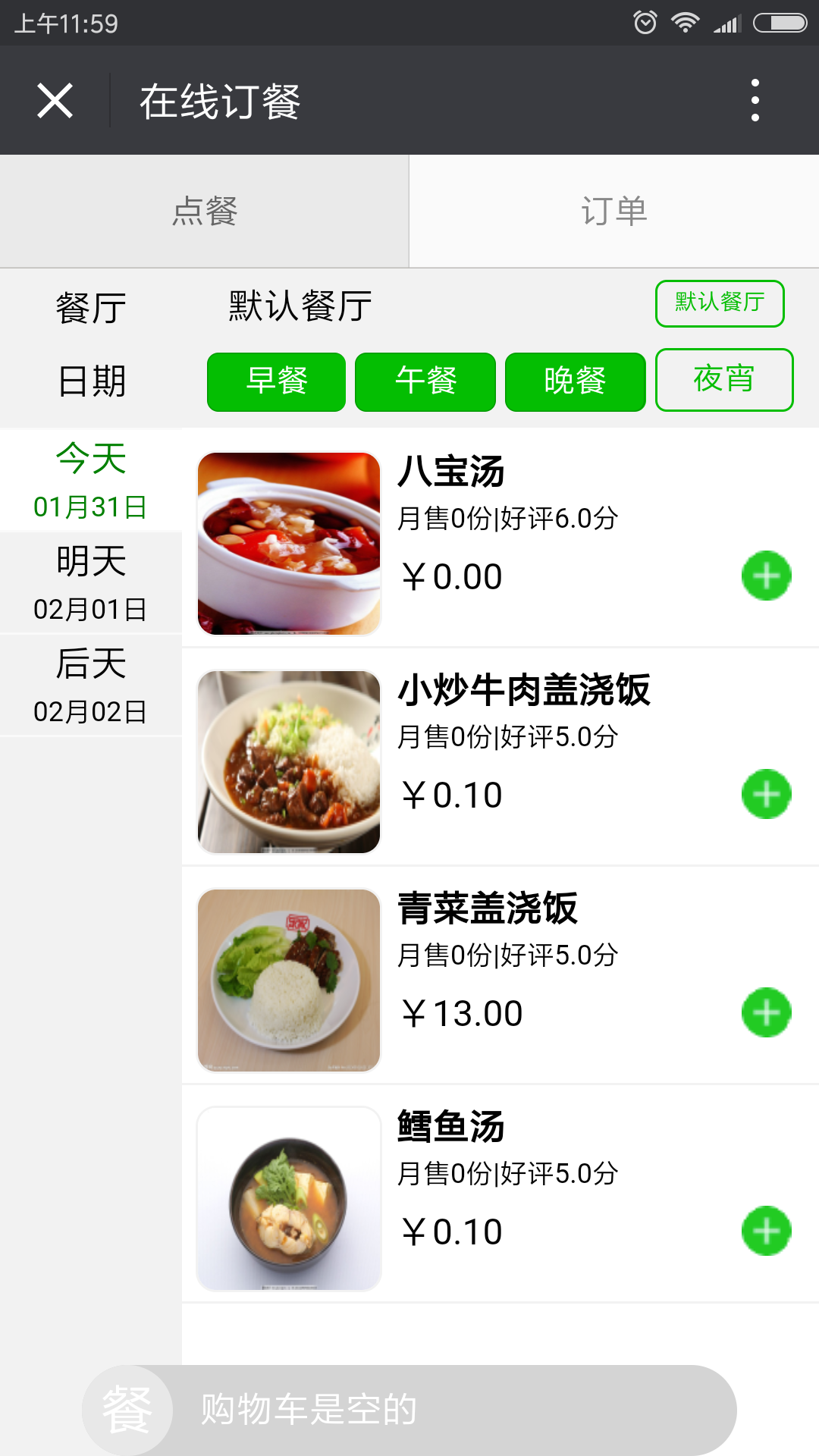
Task: Switch date to 明天 02月01日
Action: tap(91, 583)
